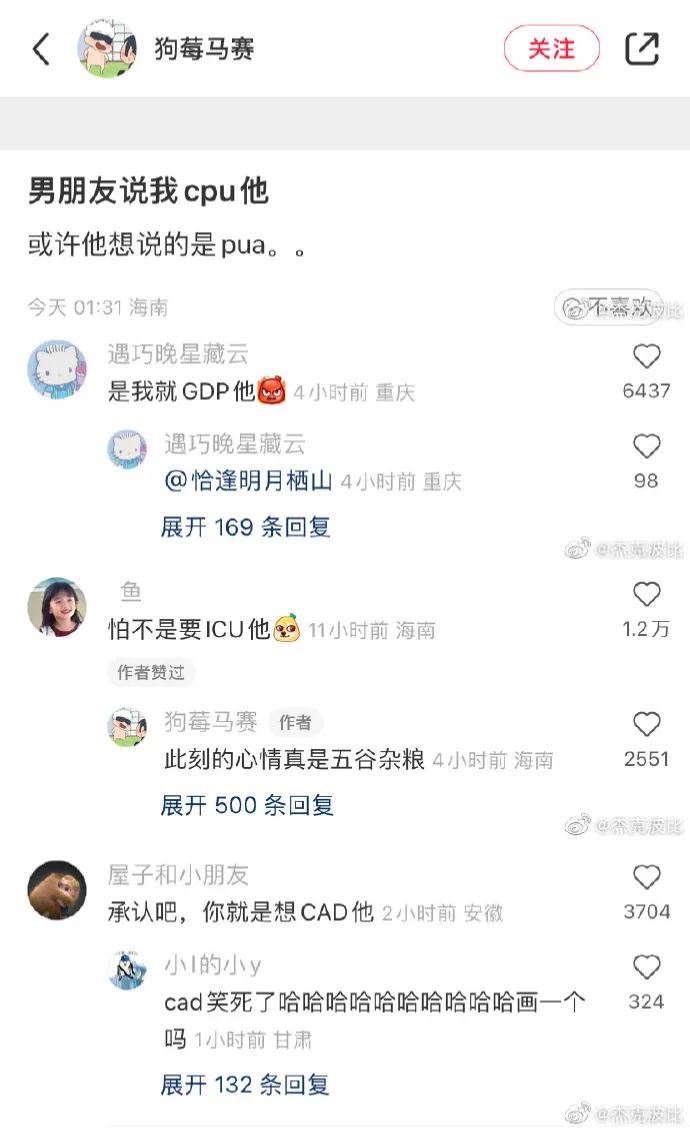Open 鱼's profile avatar
Image resolution: width=690 pixels, height=1131 pixels.
tap(56, 607)
